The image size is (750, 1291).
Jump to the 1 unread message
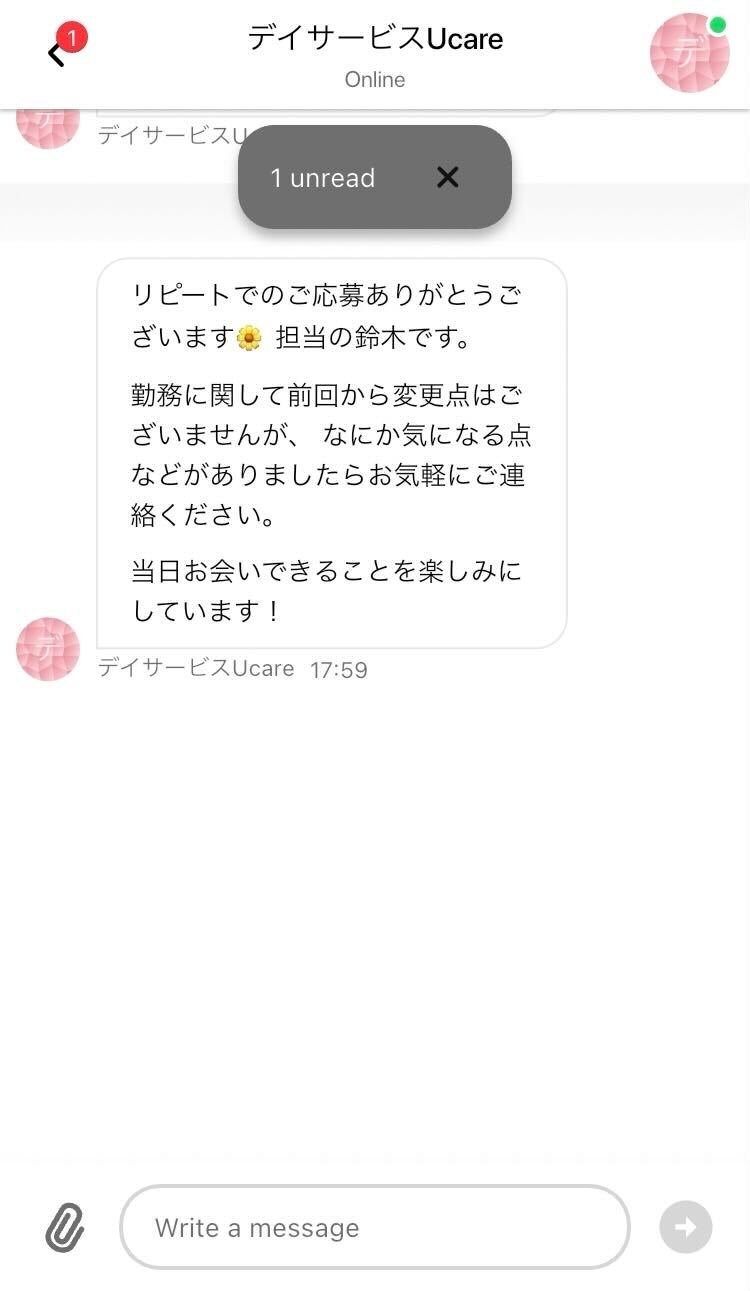pyautogui.click(x=323, y=178)
